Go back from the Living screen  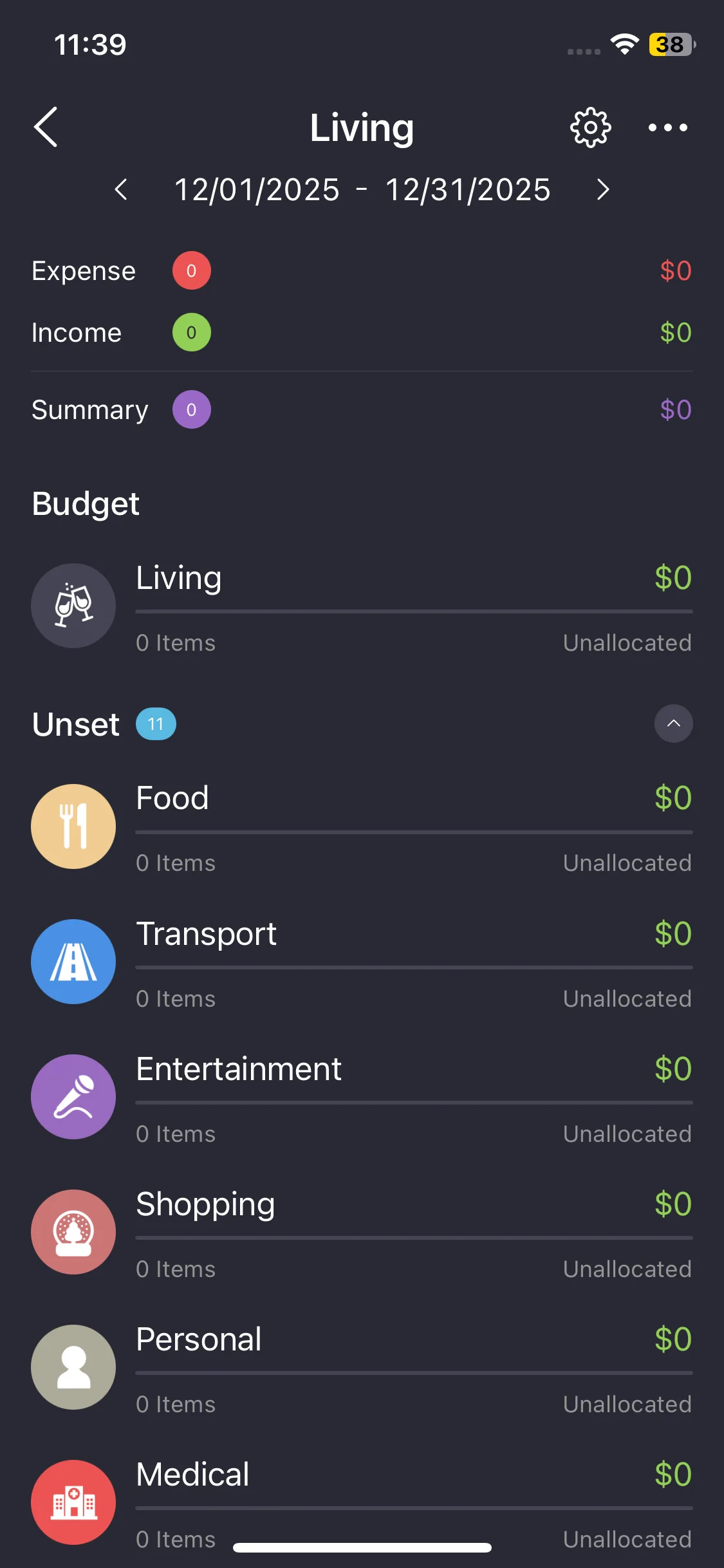pyautogui.click(x=46, y=127)
